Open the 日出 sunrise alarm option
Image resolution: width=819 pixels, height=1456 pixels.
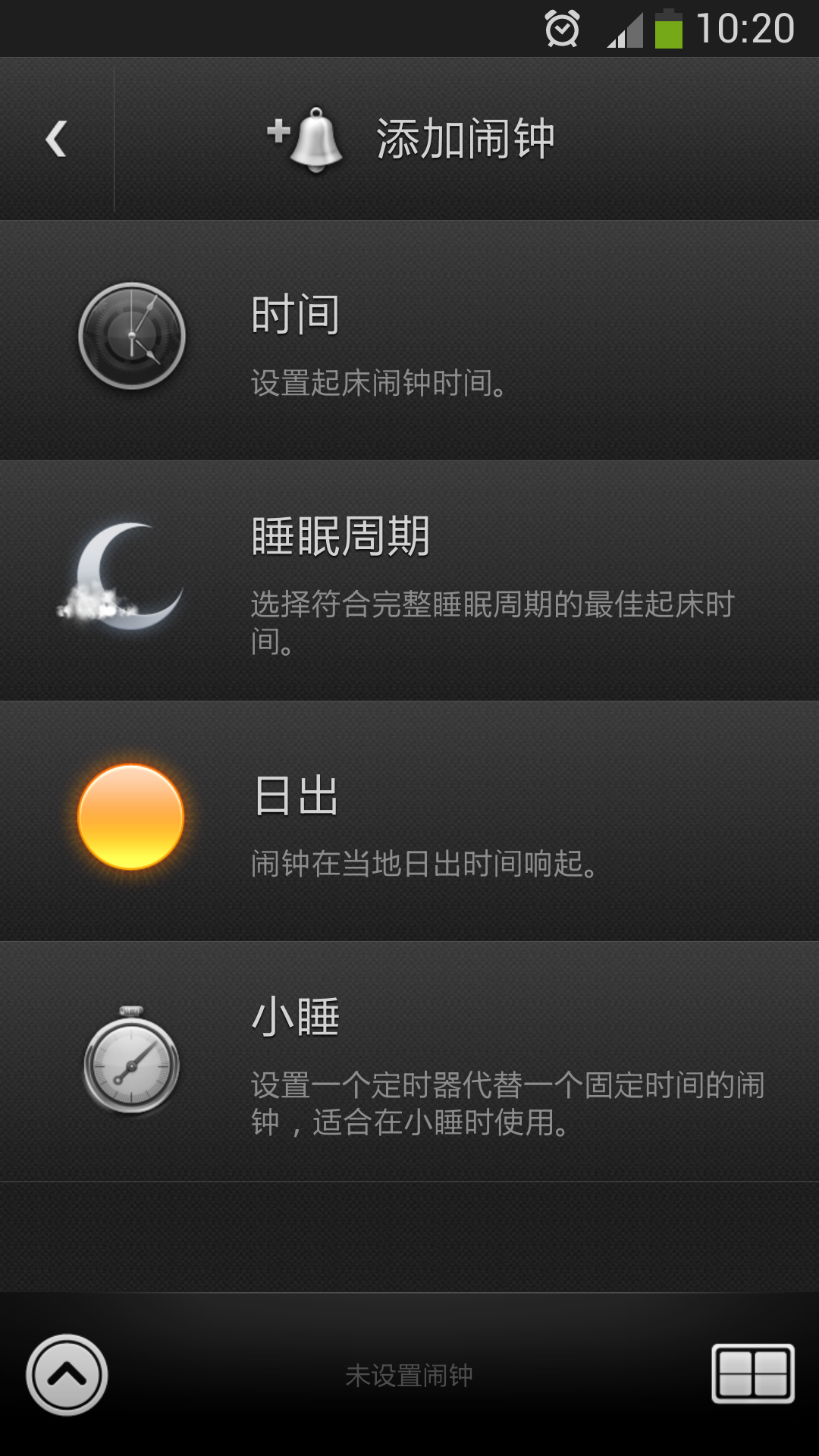pos(409,821)
